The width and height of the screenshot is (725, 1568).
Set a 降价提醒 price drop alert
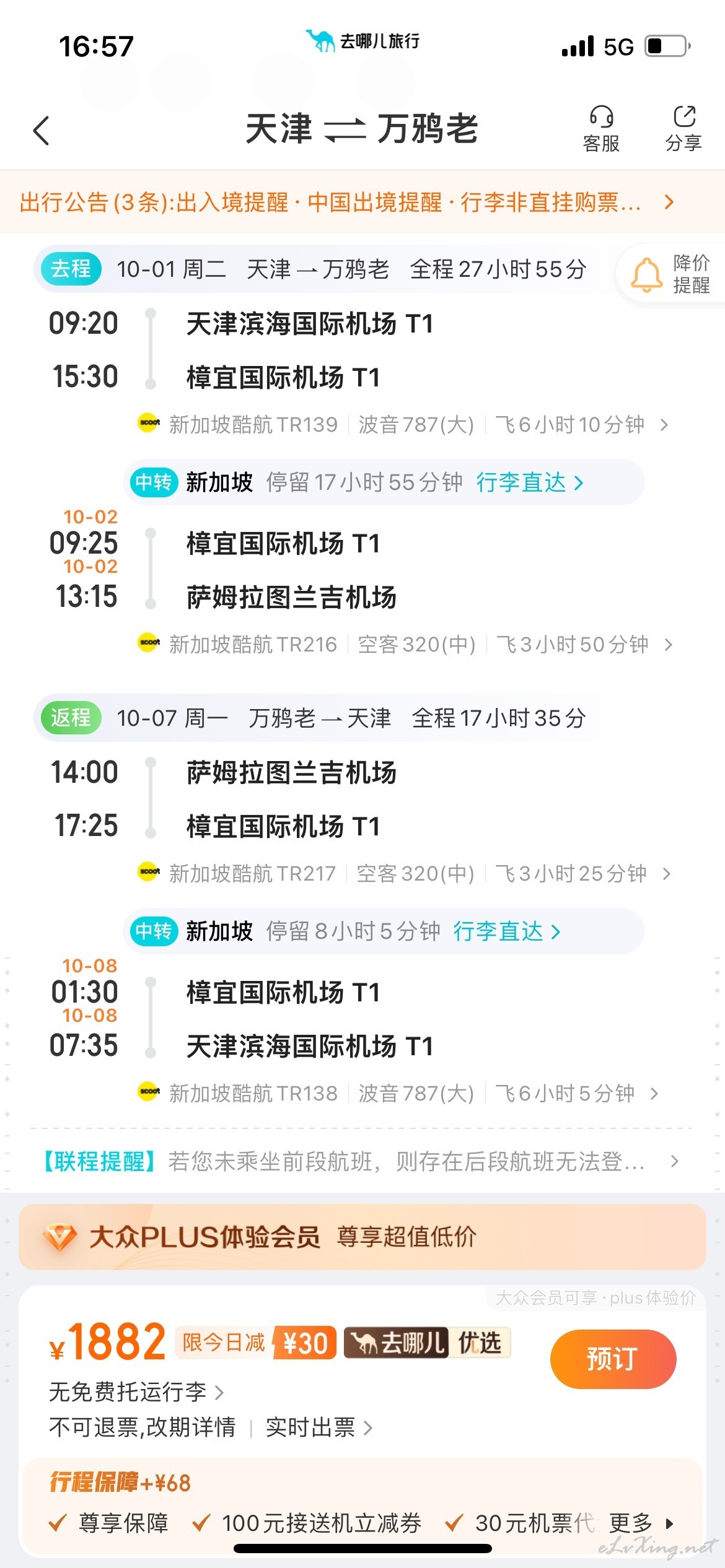point(672,273)
